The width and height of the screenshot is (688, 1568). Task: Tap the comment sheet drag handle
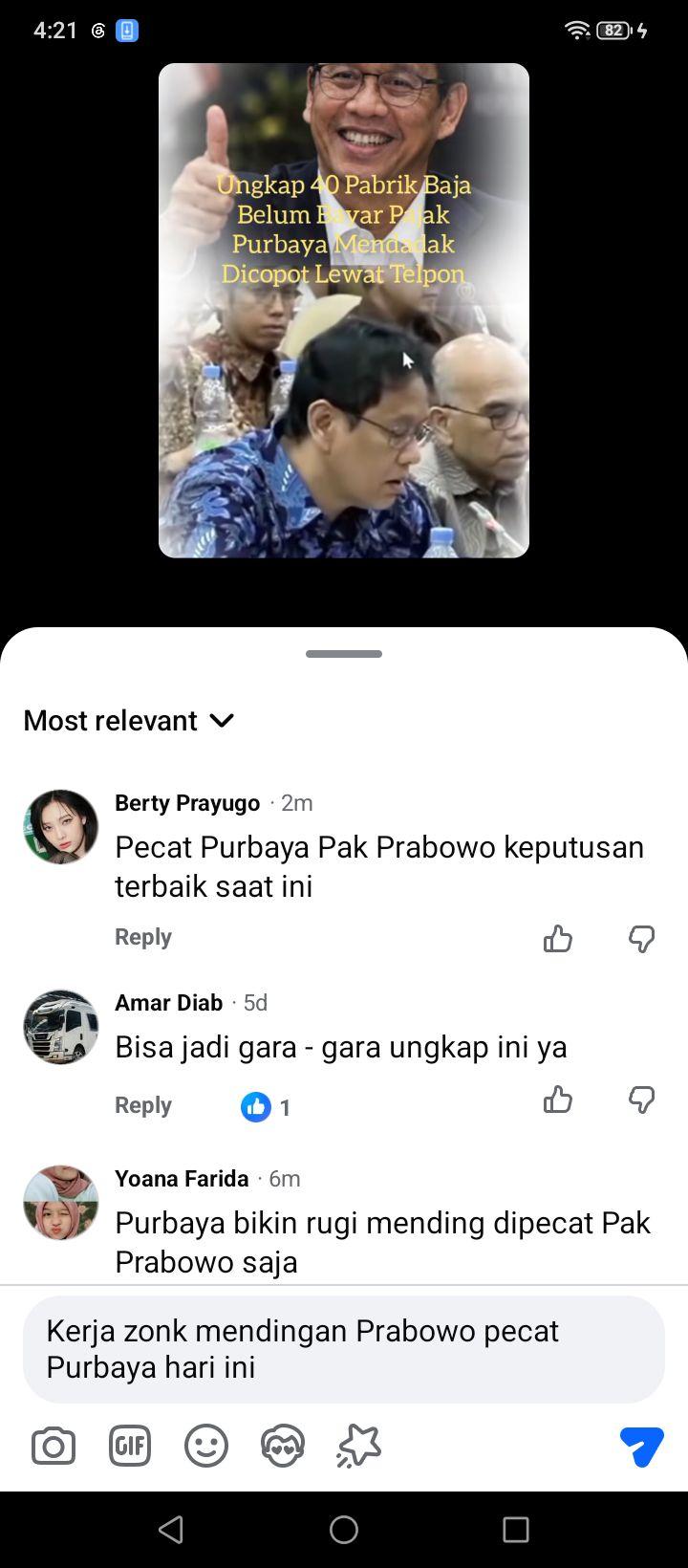(344, 654)
